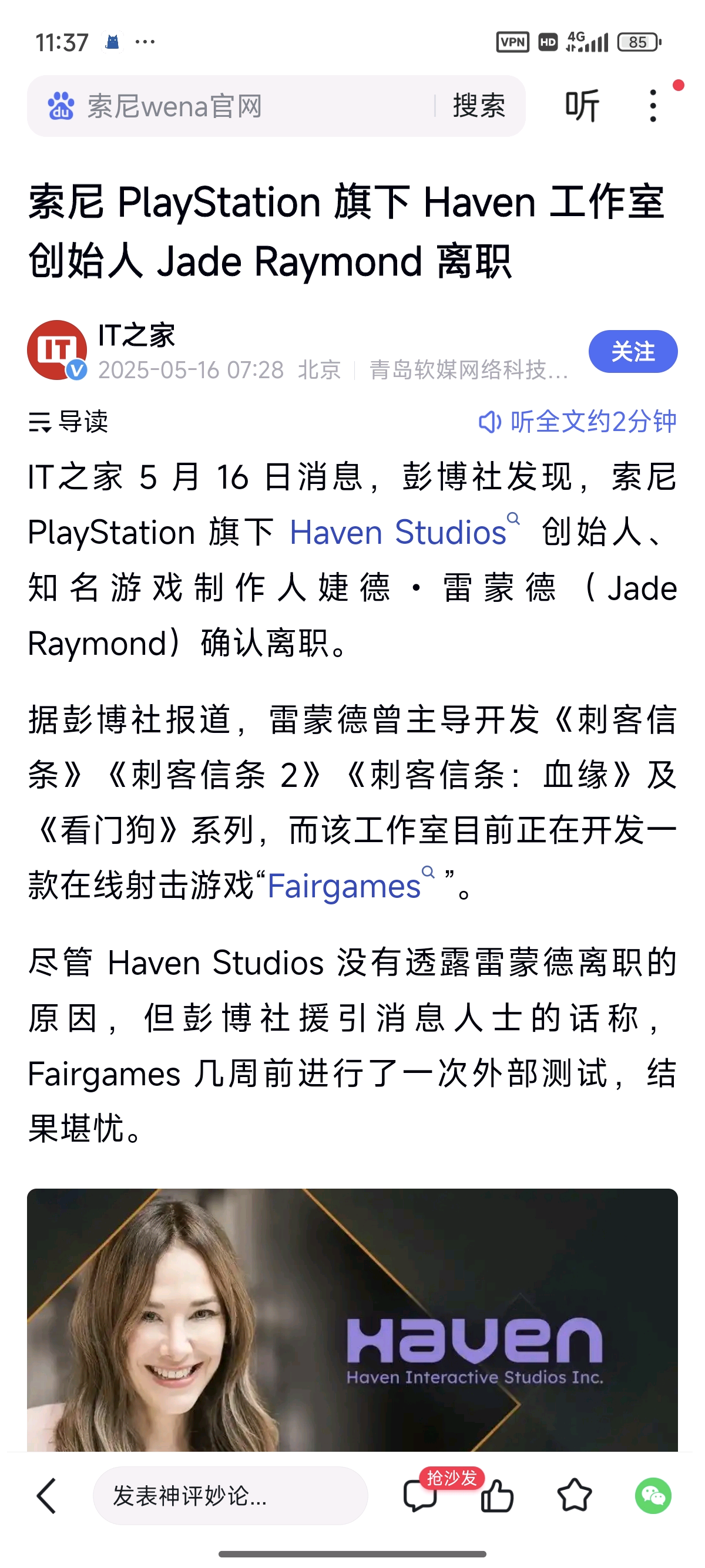Open the 导读 reading guide
Screen dimensions: 705x1568
pyautogui.click(x=68, y=421)
